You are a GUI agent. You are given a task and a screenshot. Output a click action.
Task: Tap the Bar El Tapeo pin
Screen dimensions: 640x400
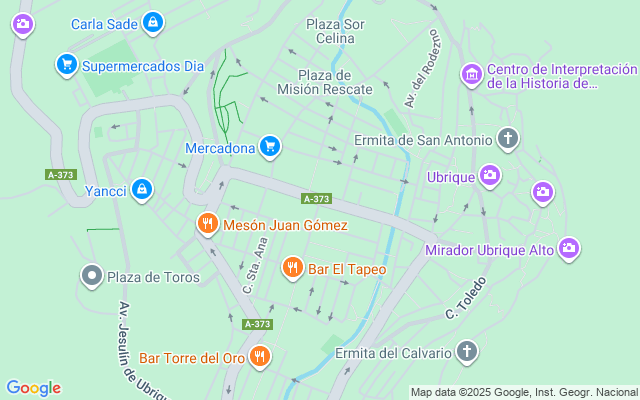tap(293, 267)
